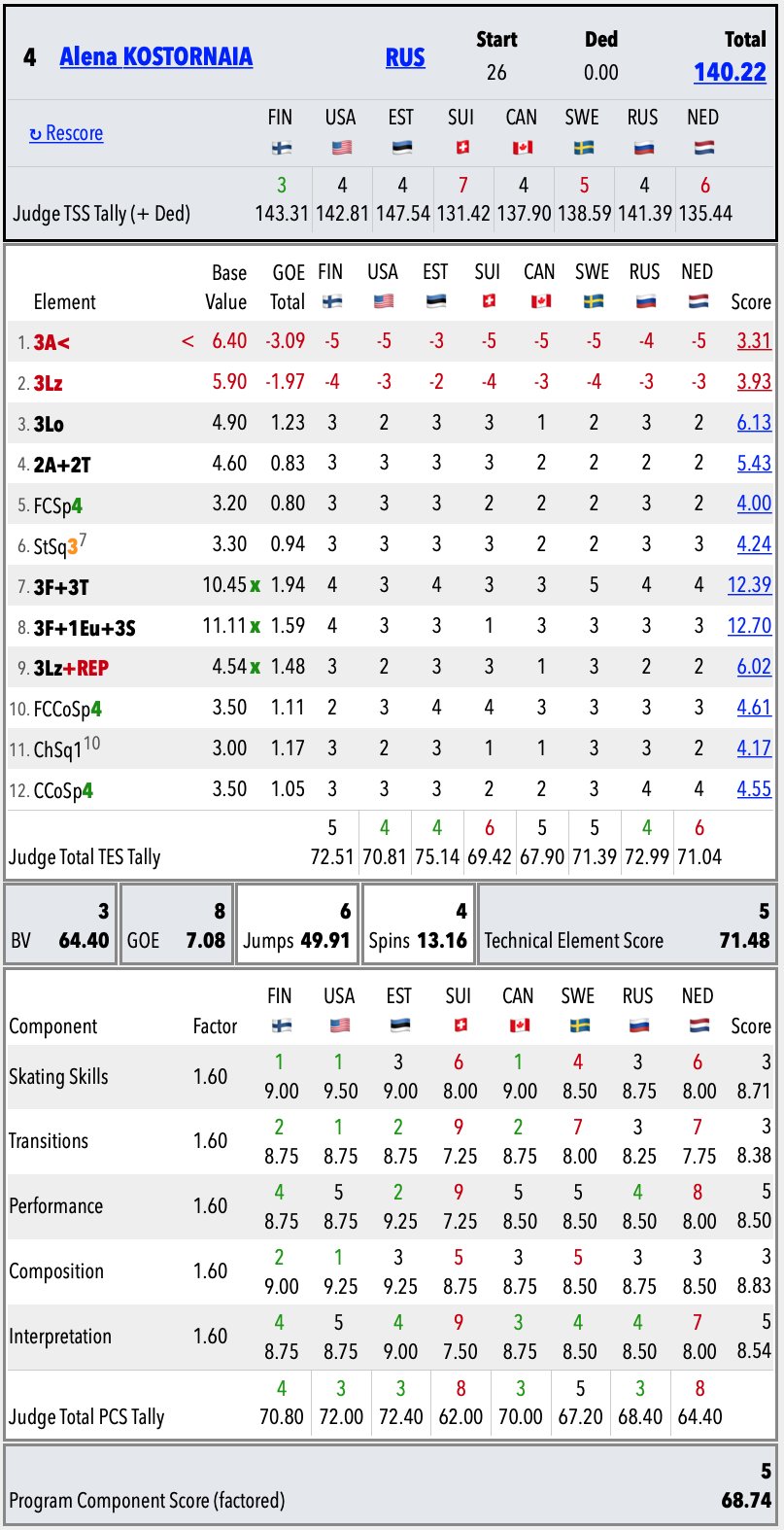This screenshot has width=784, height=1530.
Task: Open the 4.00 score for FCSp4
Action: tap(754, 504)
